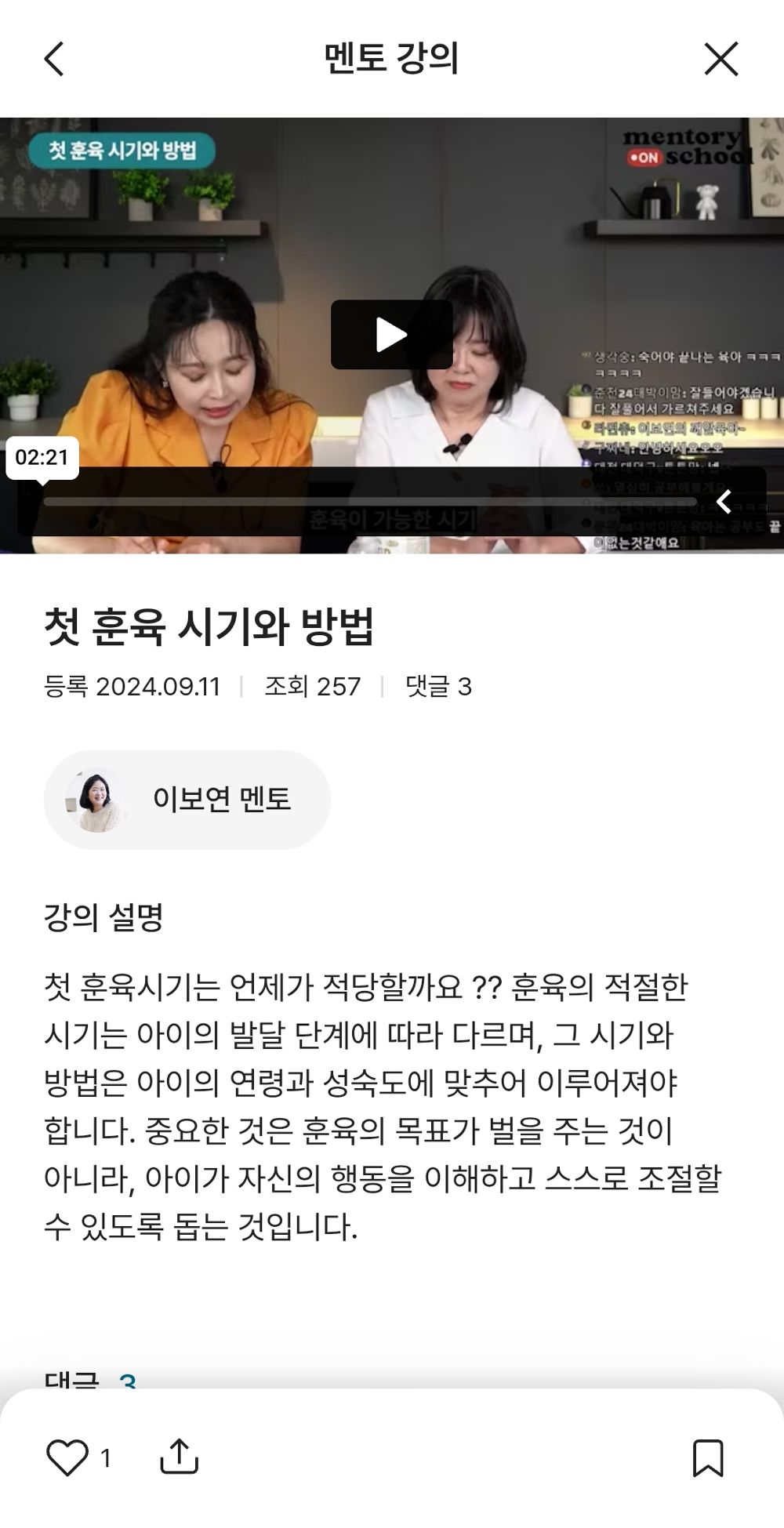Open the comments section labeled 댓글 3
The image size is (784, 1528).
90,1380
